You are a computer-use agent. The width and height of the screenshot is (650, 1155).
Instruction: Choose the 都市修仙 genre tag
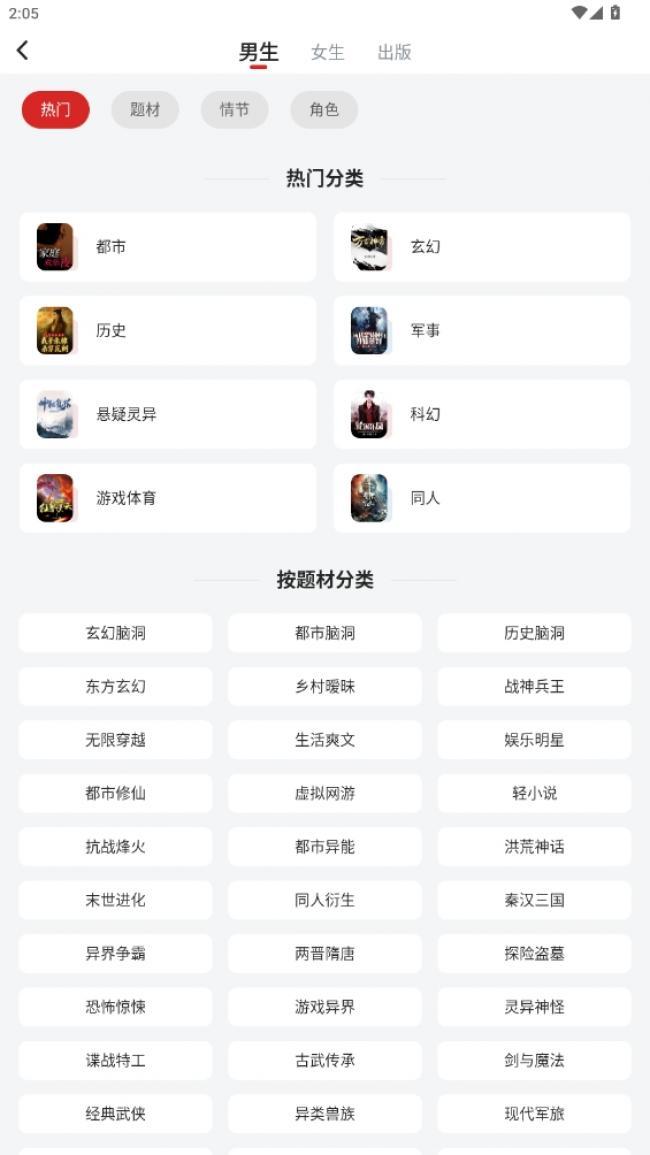point(115,793)
